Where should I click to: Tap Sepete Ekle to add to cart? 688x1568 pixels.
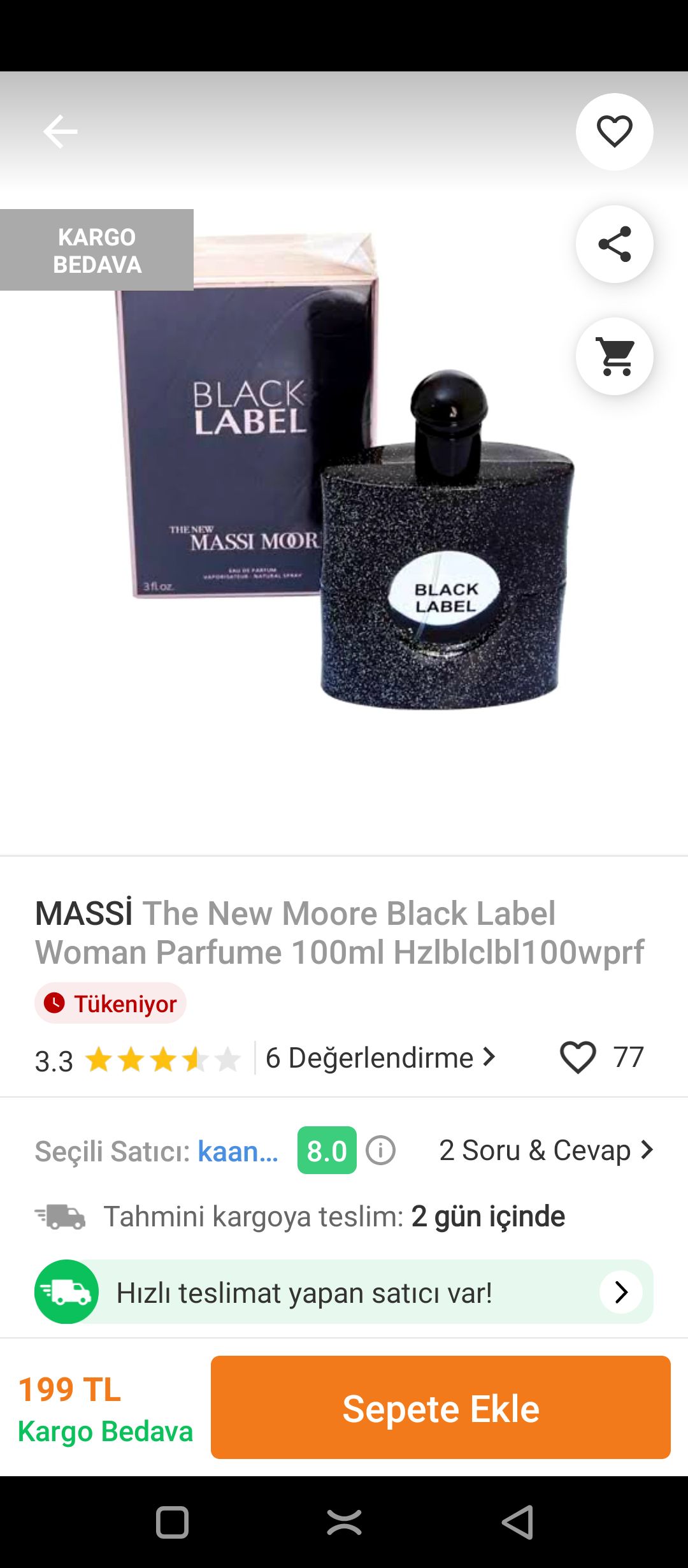[x=441, y=1407]
